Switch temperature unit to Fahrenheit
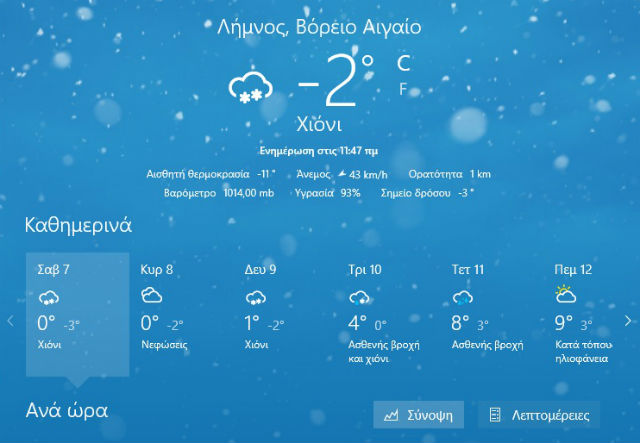The width and height of the screenshot is (640, 443). 404,89
